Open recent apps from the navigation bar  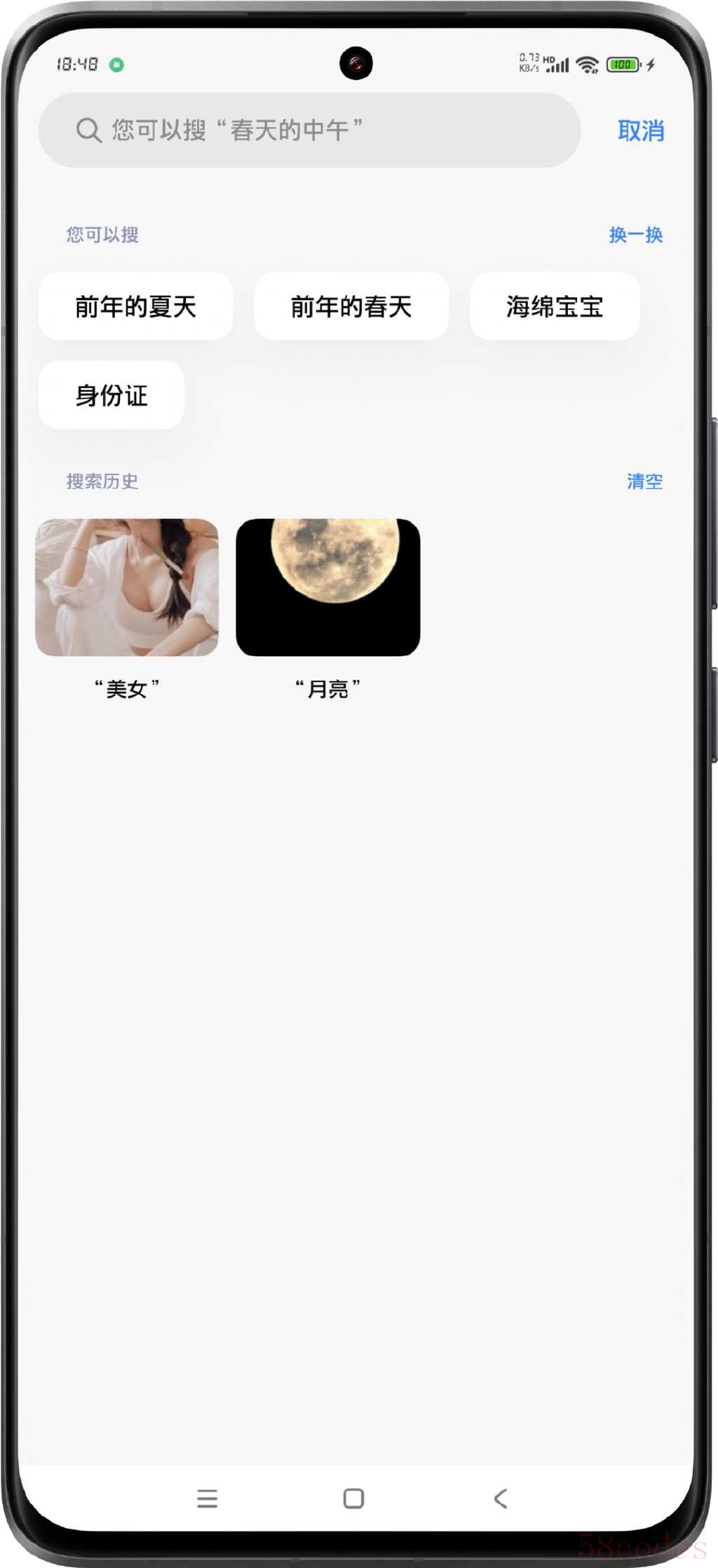pyautogui.click(x=207, y=1499)
